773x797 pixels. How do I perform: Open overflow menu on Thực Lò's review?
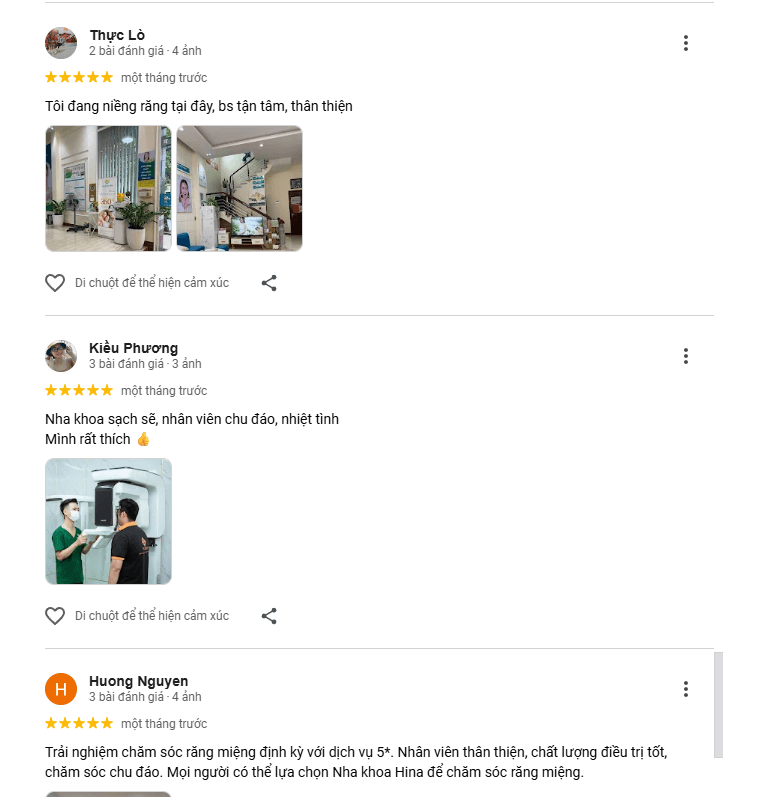click(686, 43)
